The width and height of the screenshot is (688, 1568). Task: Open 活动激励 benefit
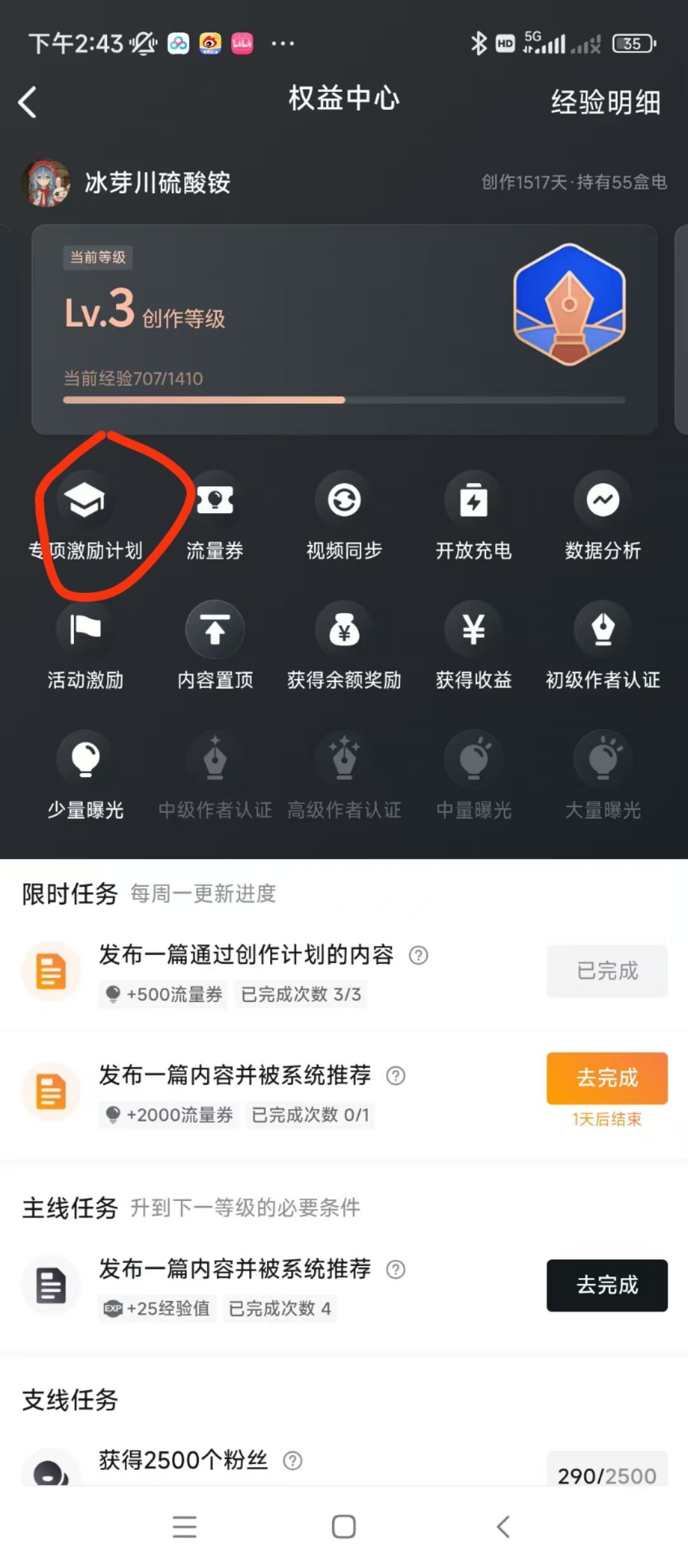click(85, 630)
